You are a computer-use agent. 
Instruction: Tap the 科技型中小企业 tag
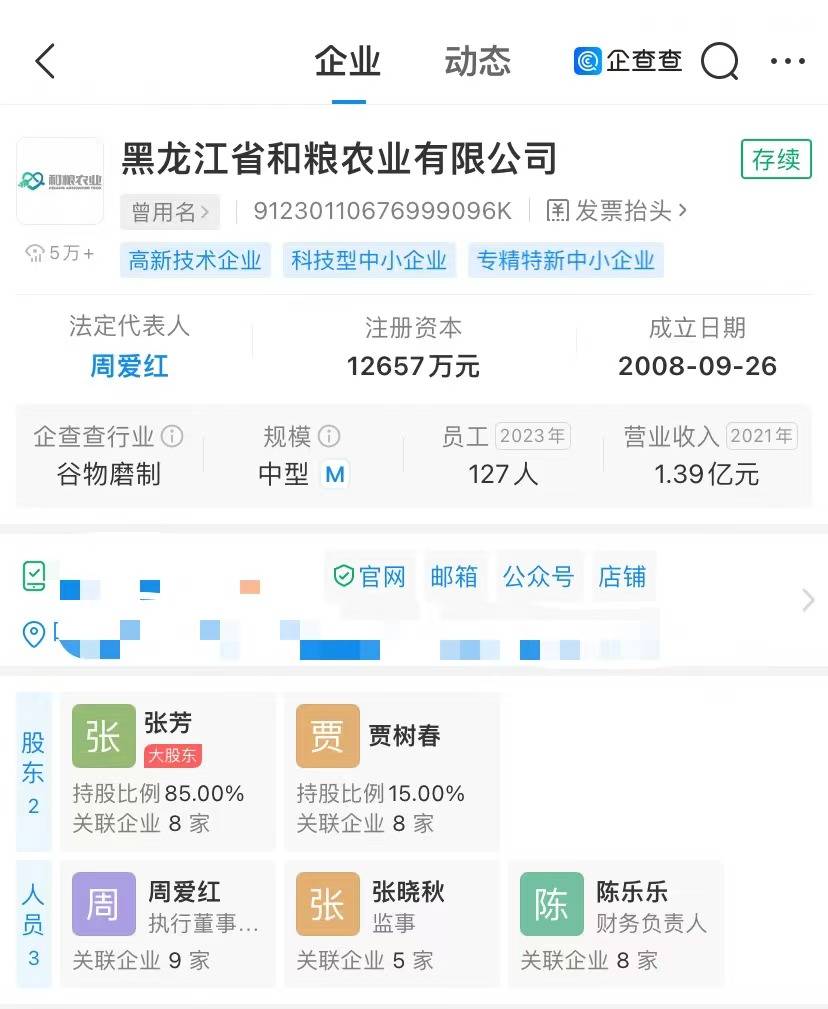[369, 261]
